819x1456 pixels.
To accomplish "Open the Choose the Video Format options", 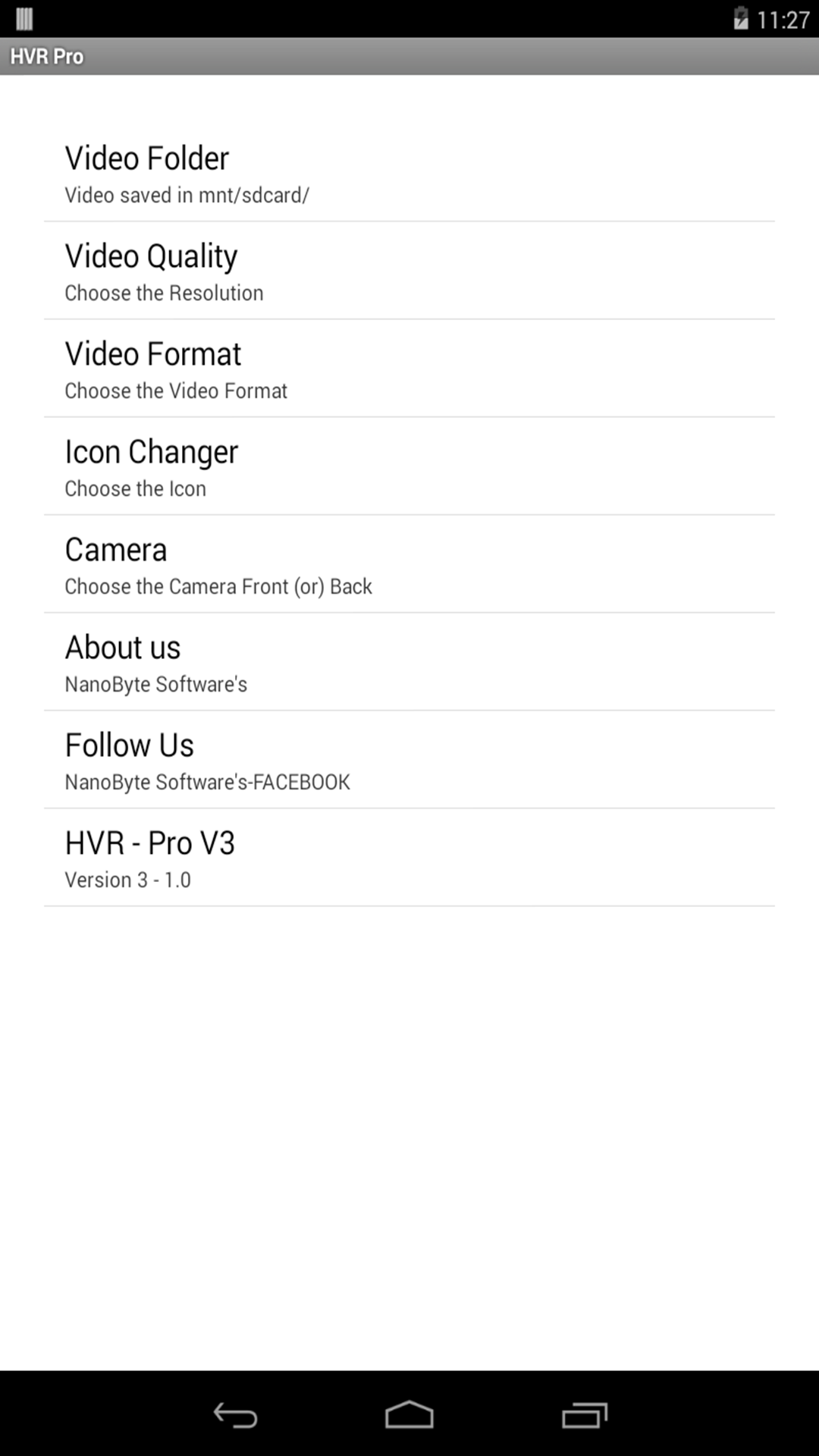I will pyautogui.click(x=176, y=391).
